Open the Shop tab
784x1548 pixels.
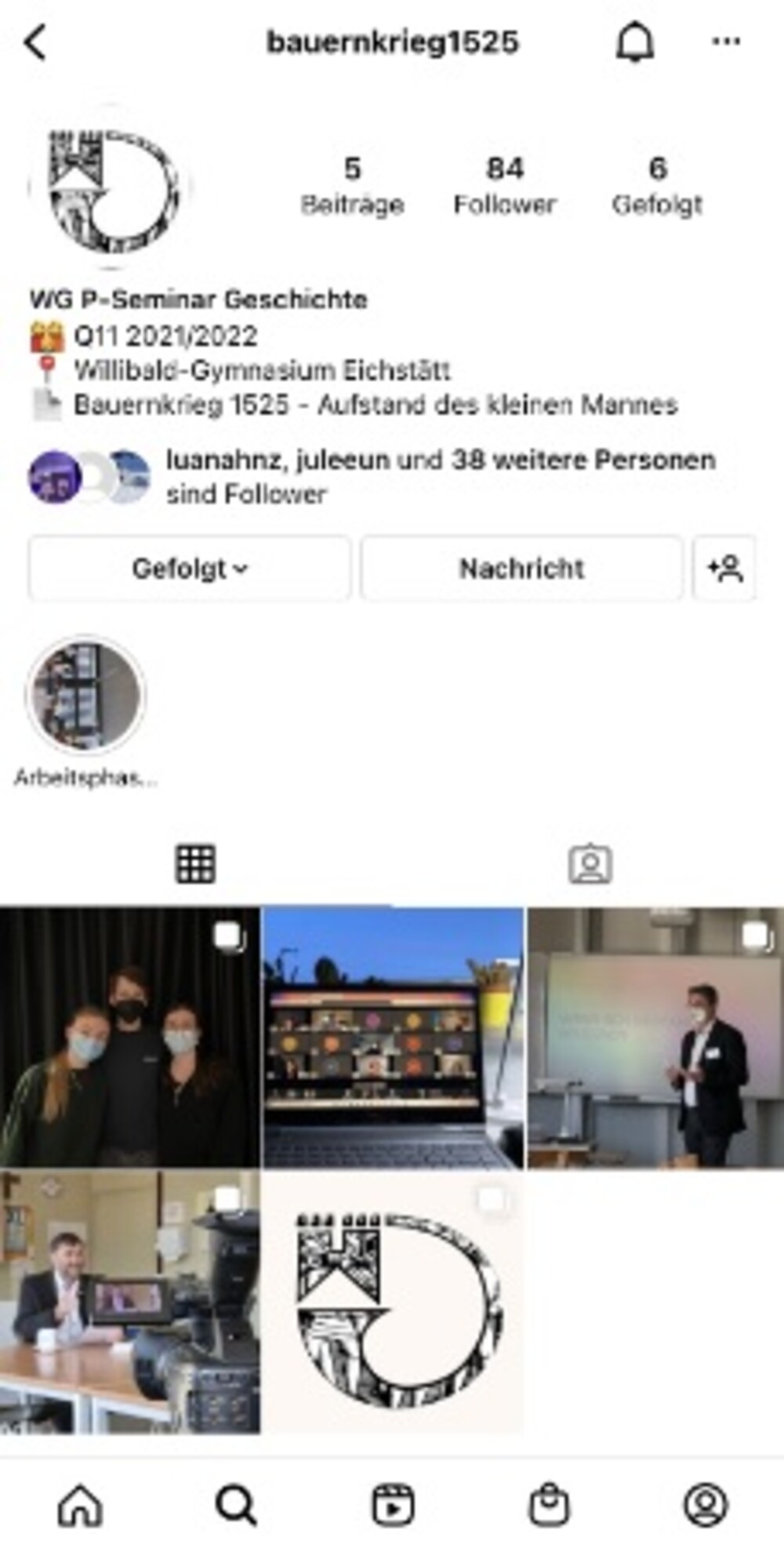pyautogui.click(x=549, y=1505)
